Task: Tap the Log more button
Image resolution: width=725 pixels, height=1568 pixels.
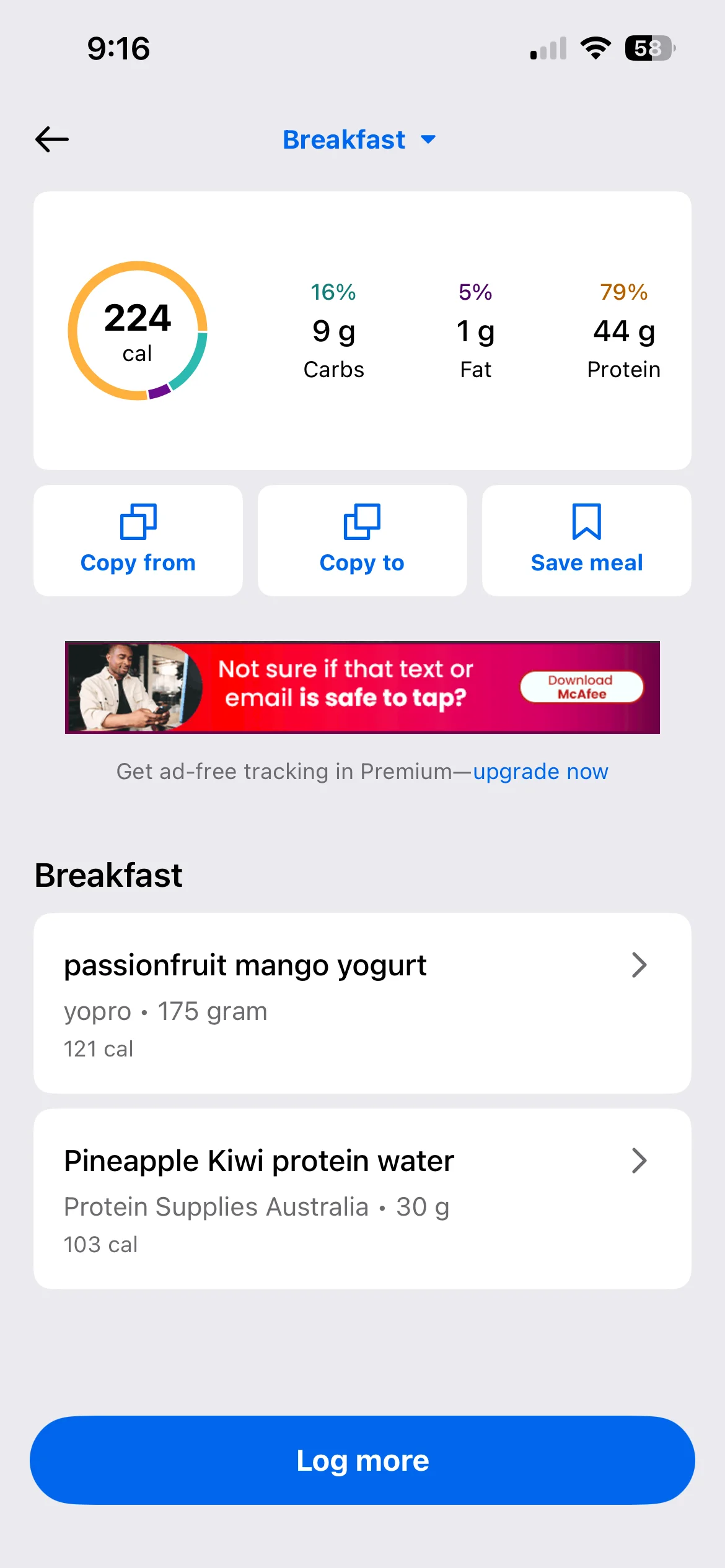Action: [x=362, y=1460]
